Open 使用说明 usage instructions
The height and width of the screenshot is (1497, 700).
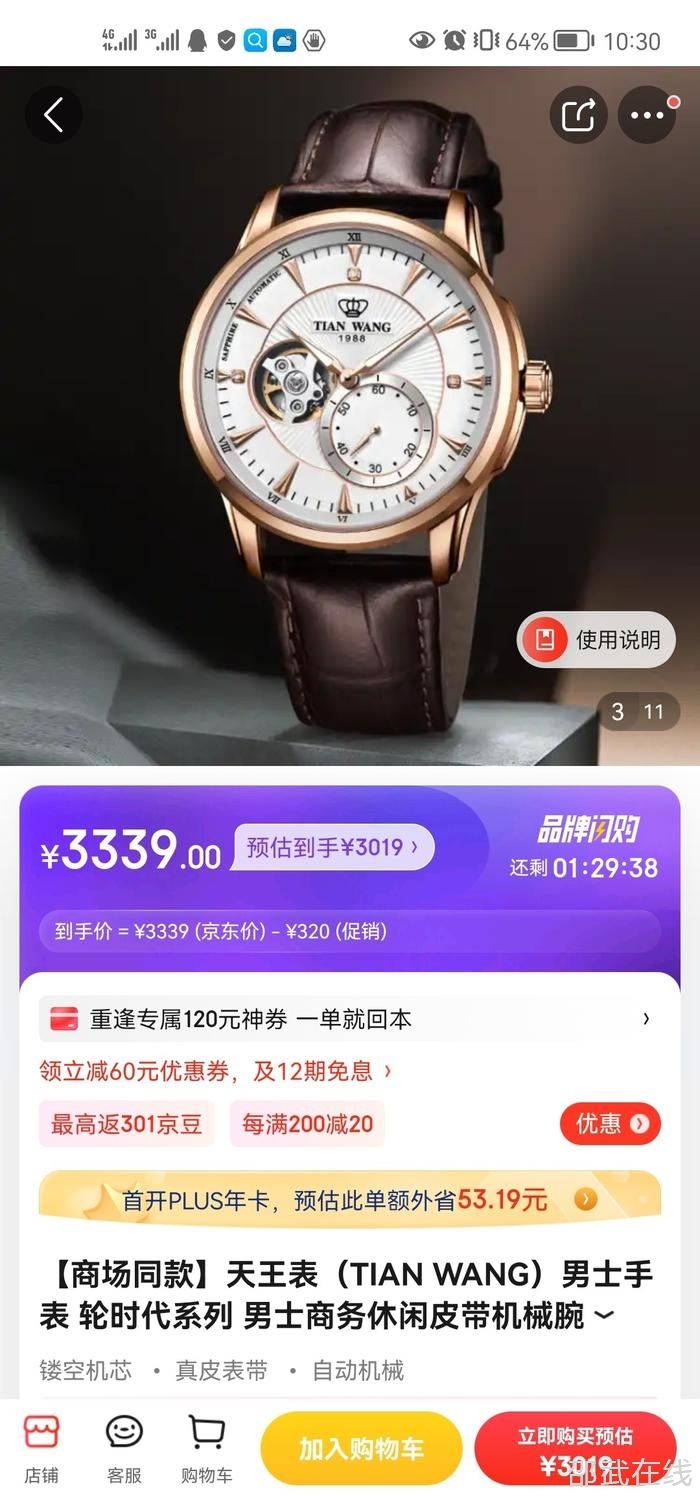point(597,640)
